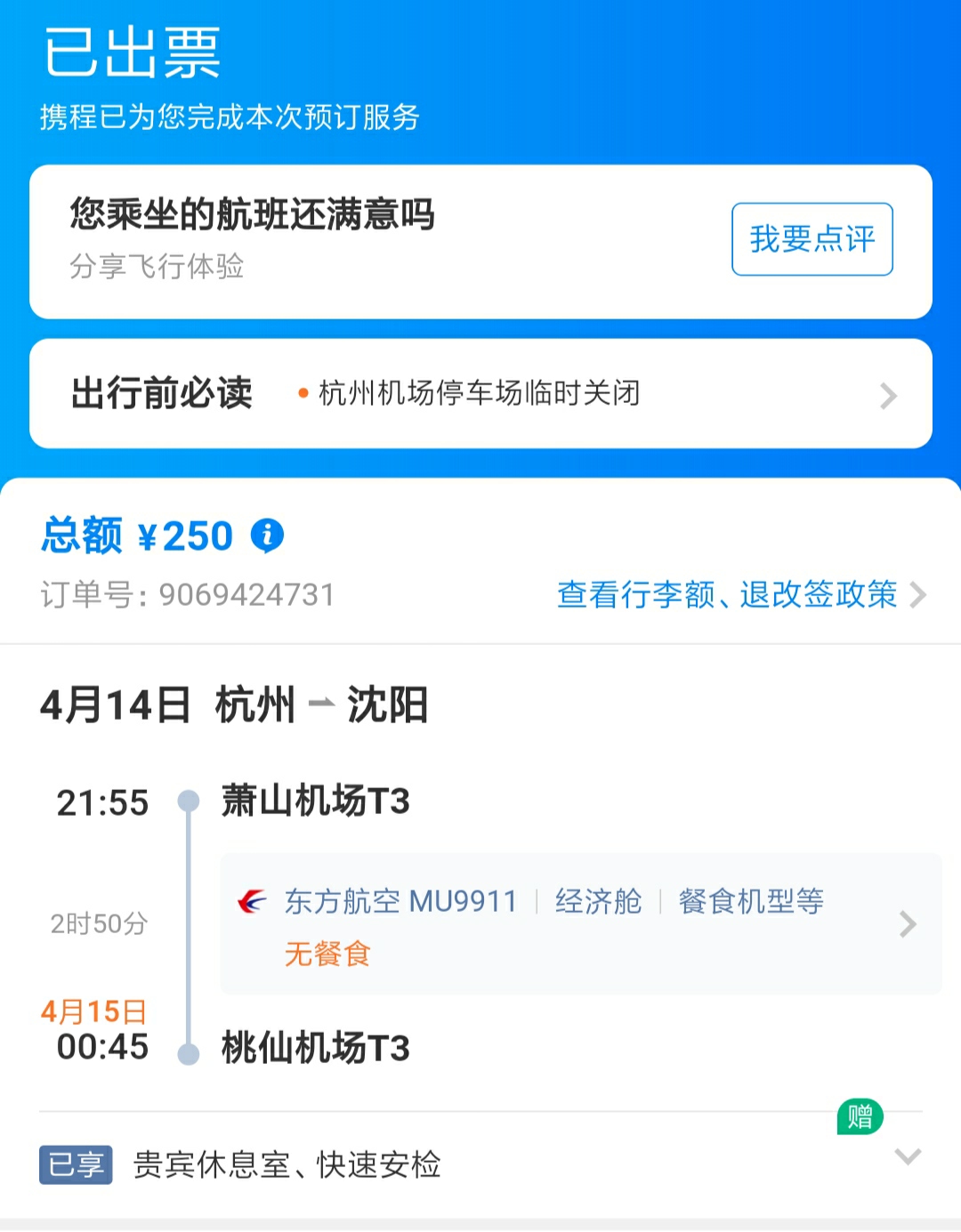961x1232 pixels.
Task: Show total price info icon
Action: (267, 535)
